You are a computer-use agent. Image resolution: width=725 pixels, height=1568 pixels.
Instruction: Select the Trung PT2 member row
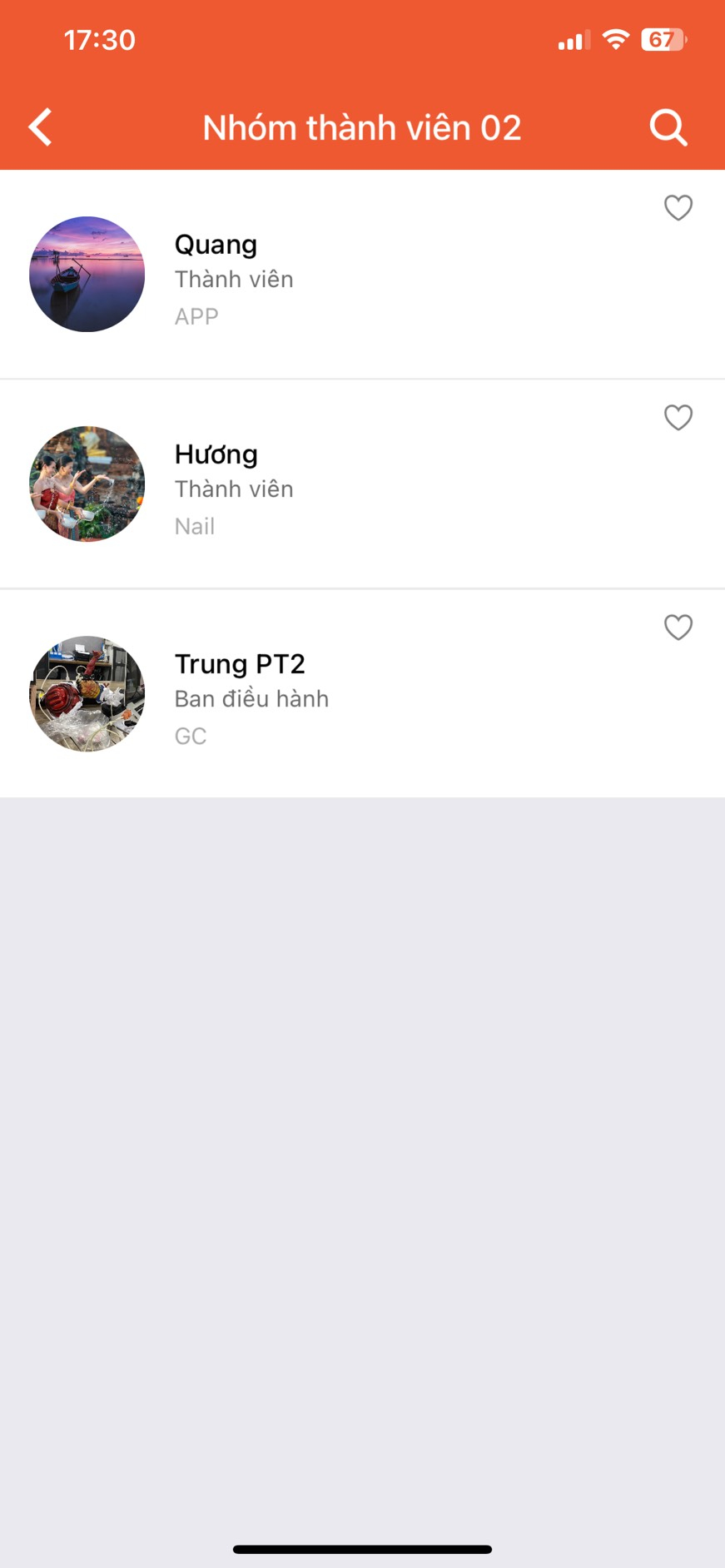pyautogui.click(x=333, y=696)
